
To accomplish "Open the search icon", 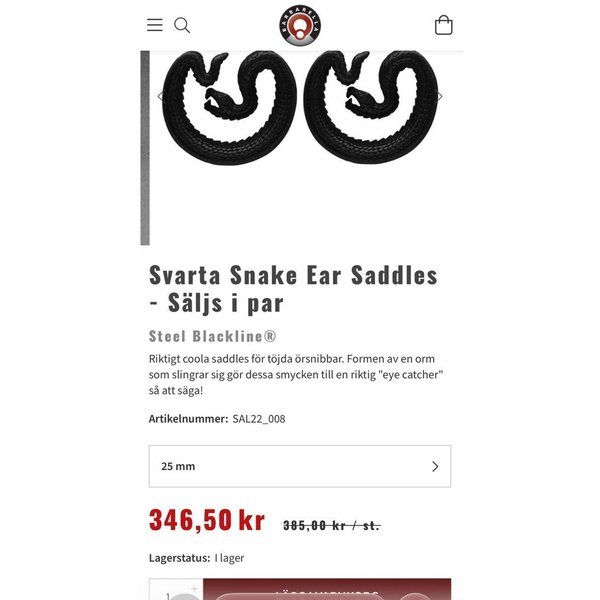I will 182,25.
